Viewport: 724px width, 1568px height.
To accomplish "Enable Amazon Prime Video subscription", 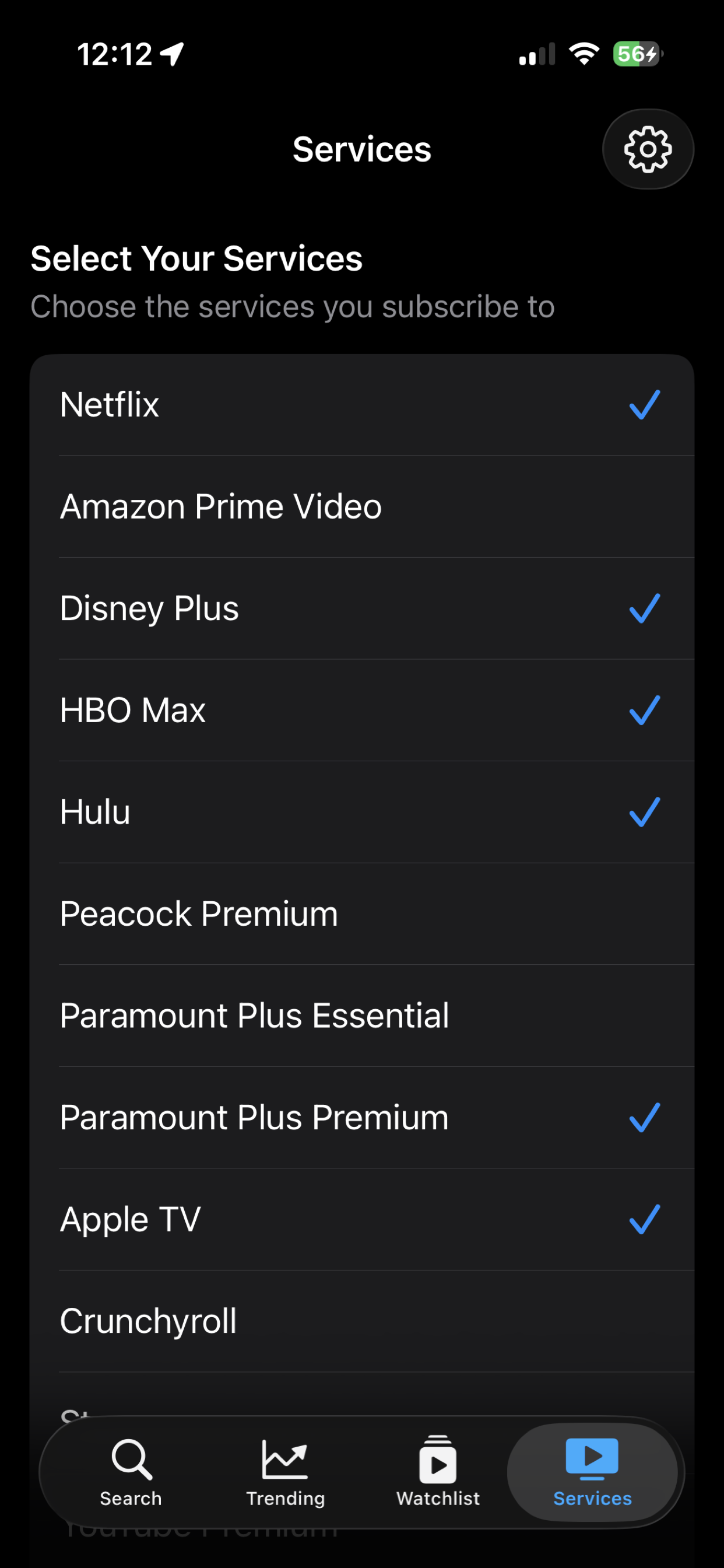I will click(x=362, y=506).
